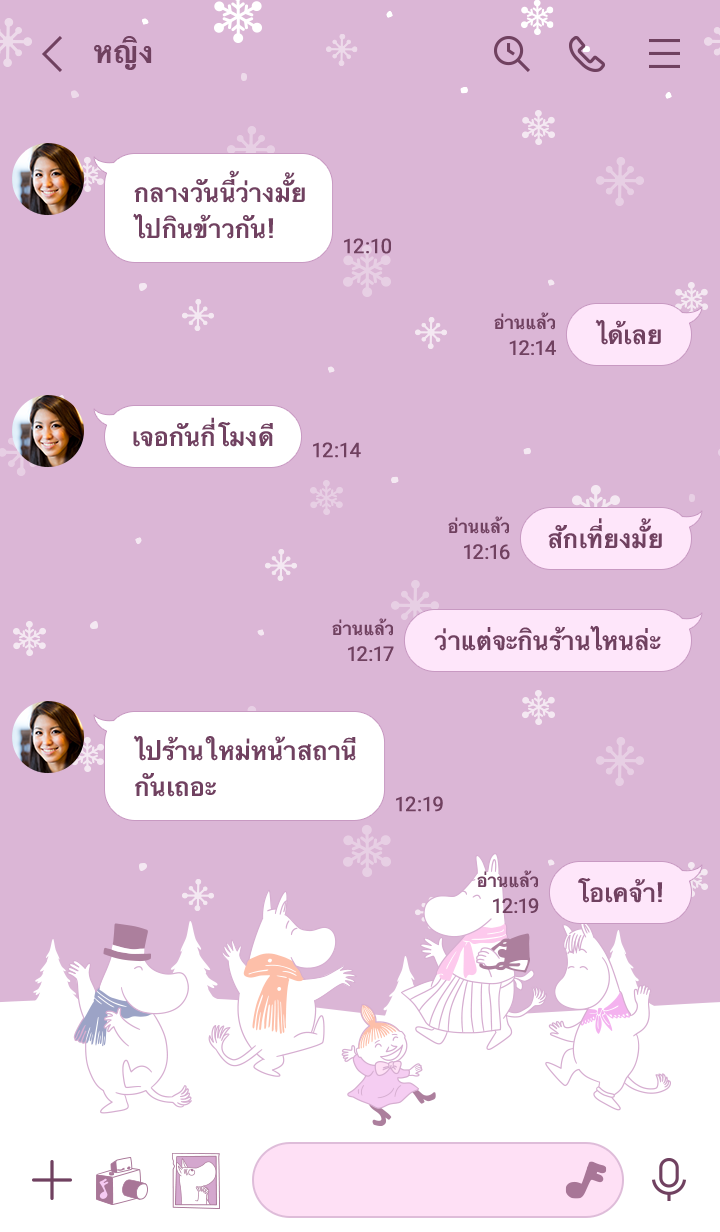Open stickers from the music note icon
The height and width of the screenshot is (1232, 720).
(586, 1181)
